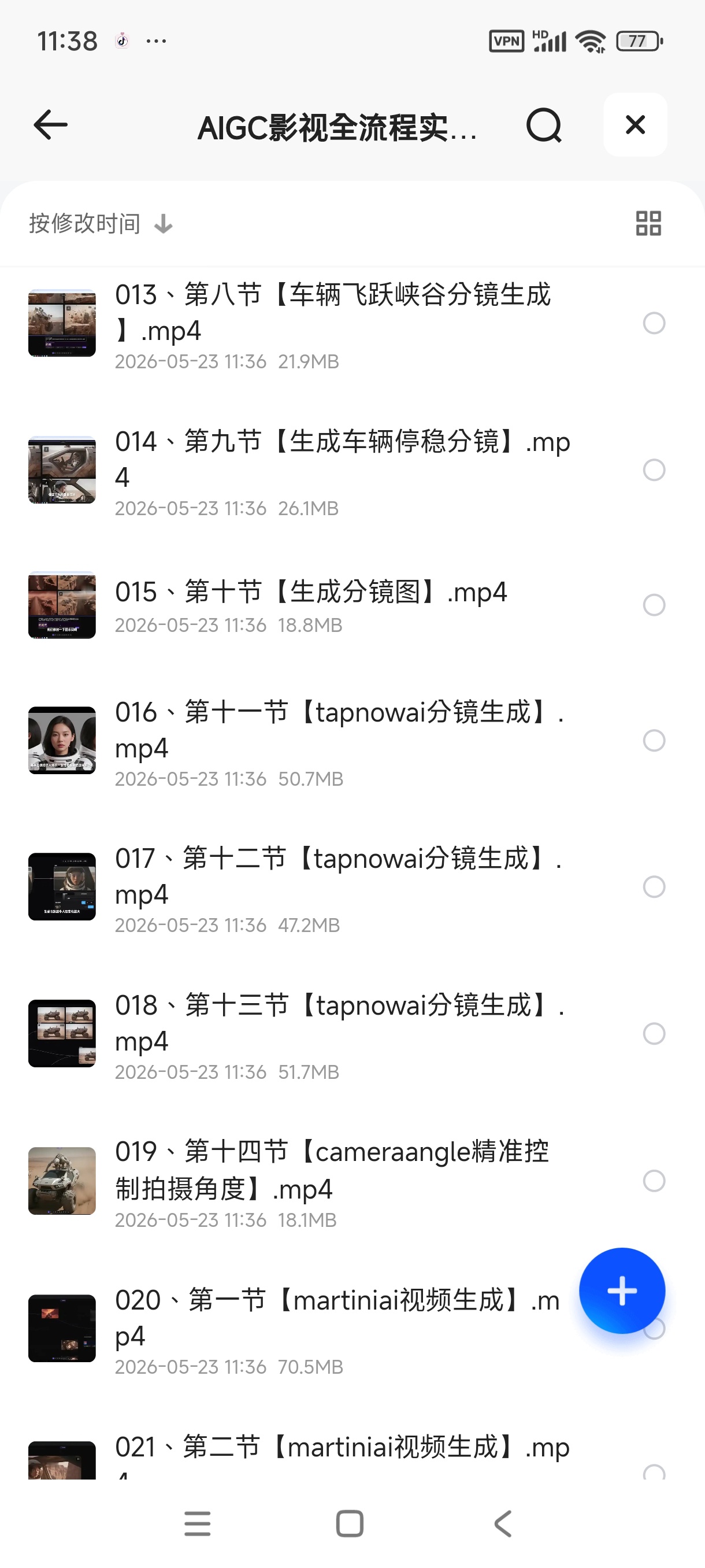Open file 020、第一节 martiniai视频生成

(304, 1328)
